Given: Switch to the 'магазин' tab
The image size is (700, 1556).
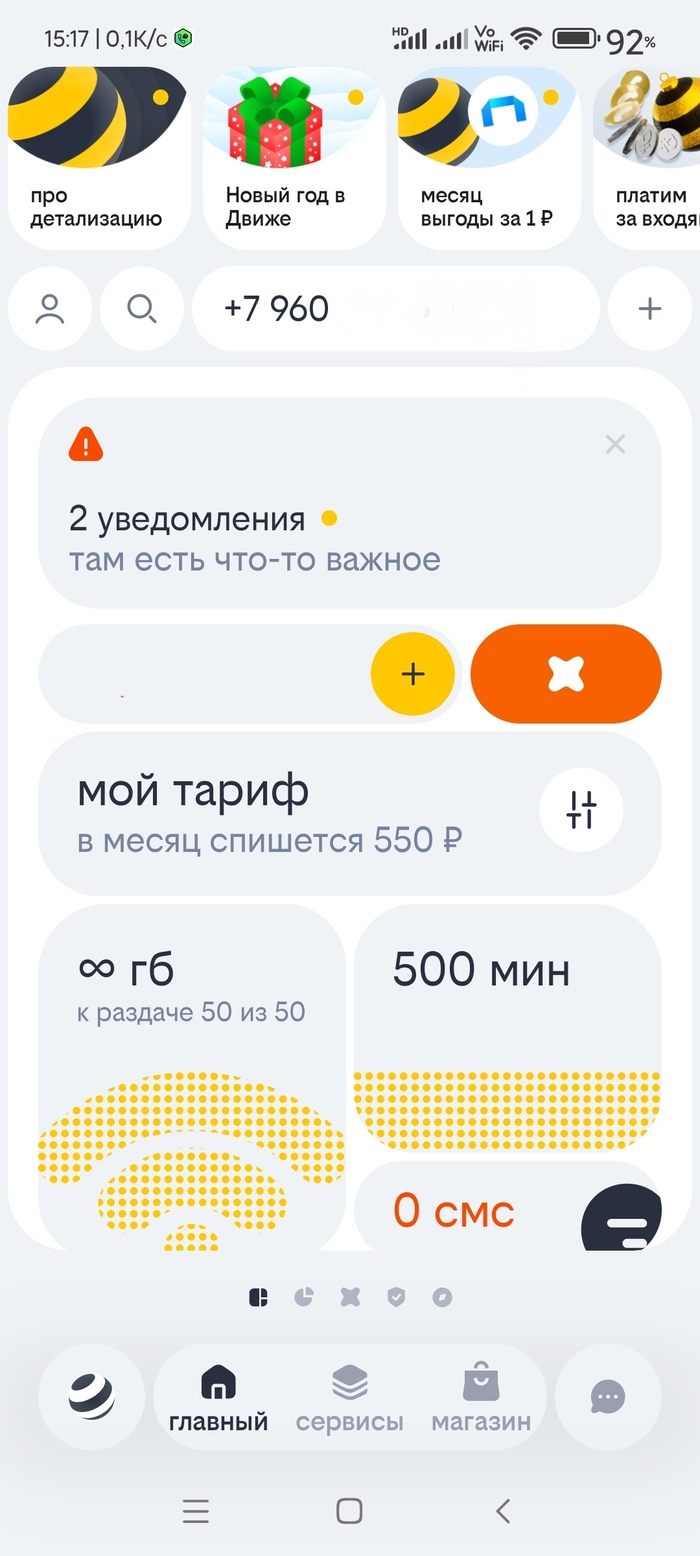Looking at the screenshot, I should pos(481,1398).
